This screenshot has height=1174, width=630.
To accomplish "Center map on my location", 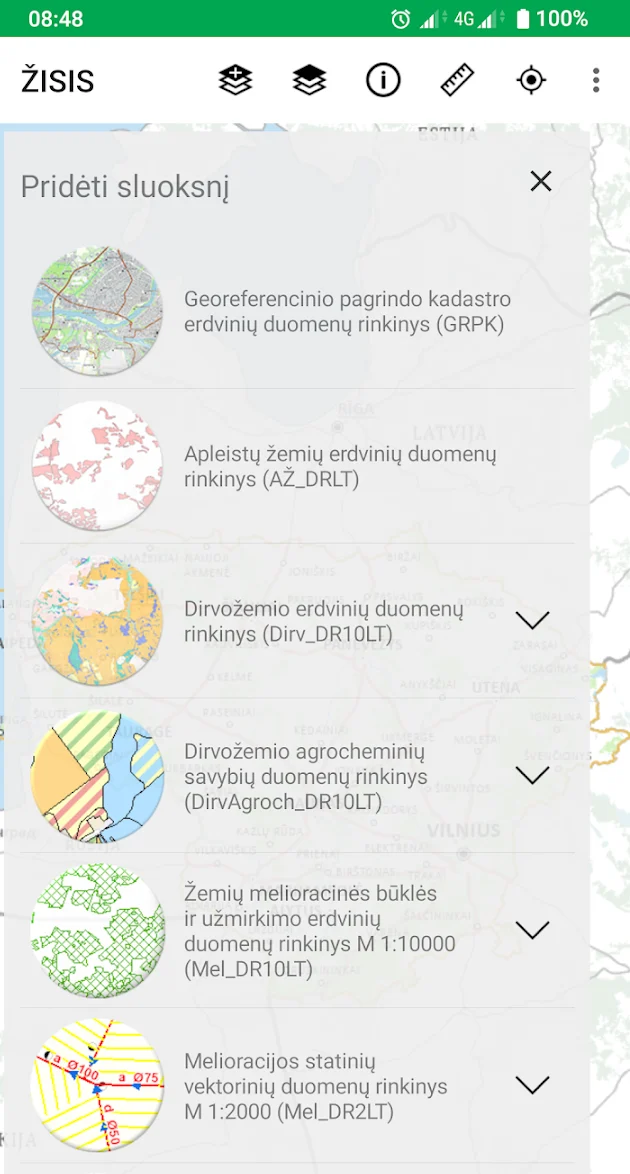I will pyautogui.click(x=531, y=80).
